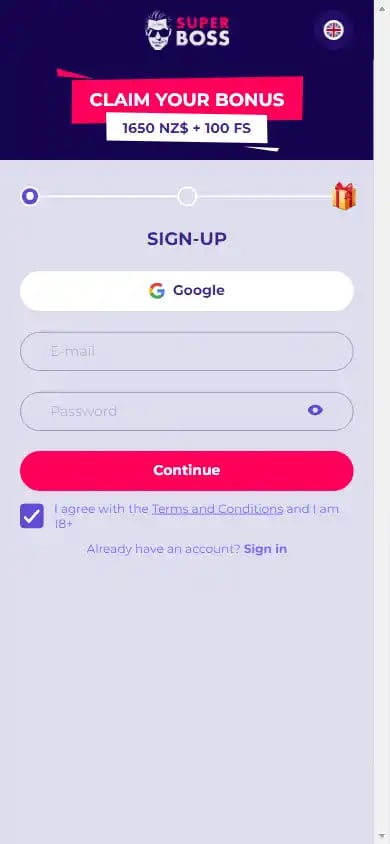Tap the Continue button
Viewport: 390px width, 844px height.
tap(187, 470)
